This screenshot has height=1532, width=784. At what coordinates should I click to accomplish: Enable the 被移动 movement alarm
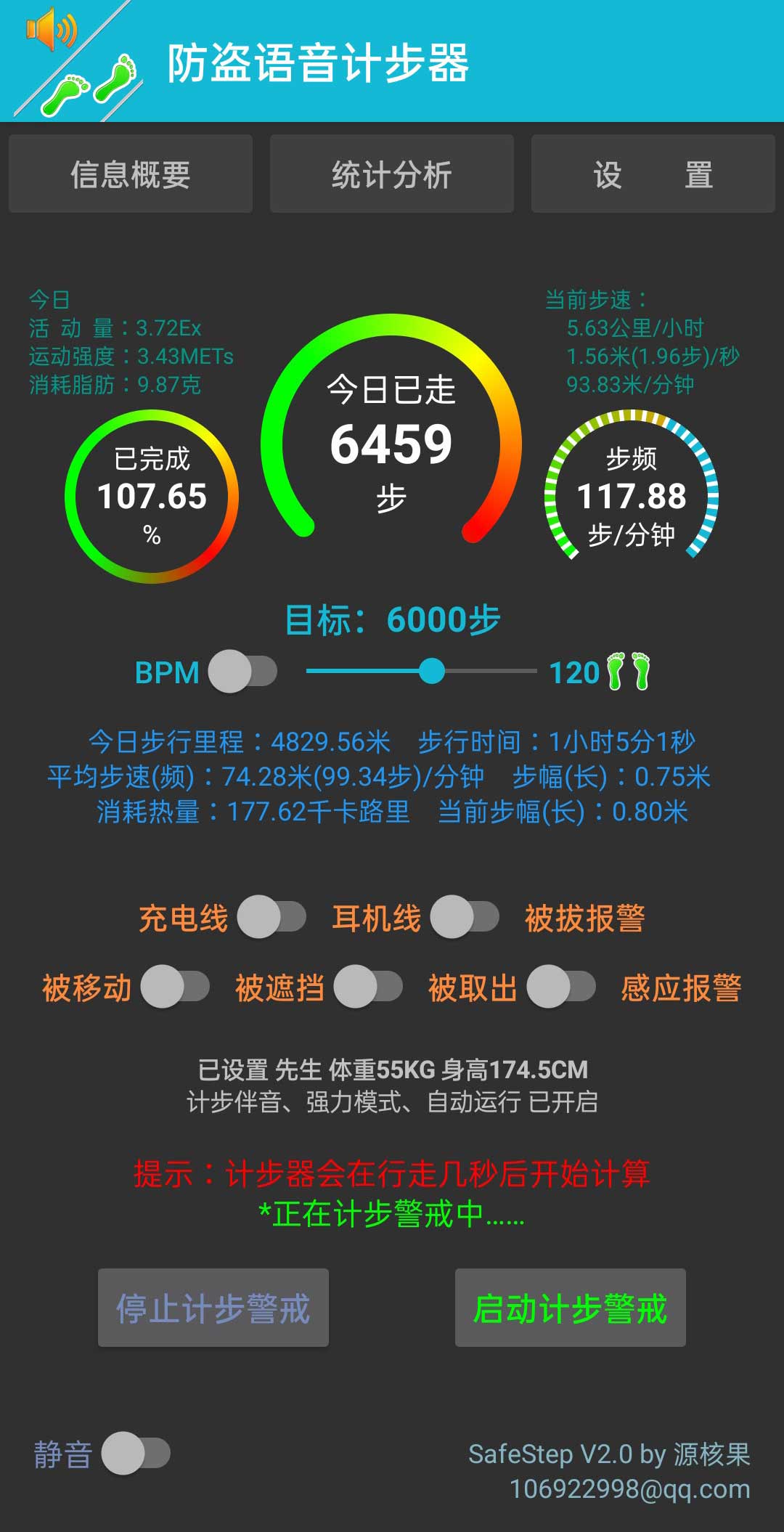[174, 987]
